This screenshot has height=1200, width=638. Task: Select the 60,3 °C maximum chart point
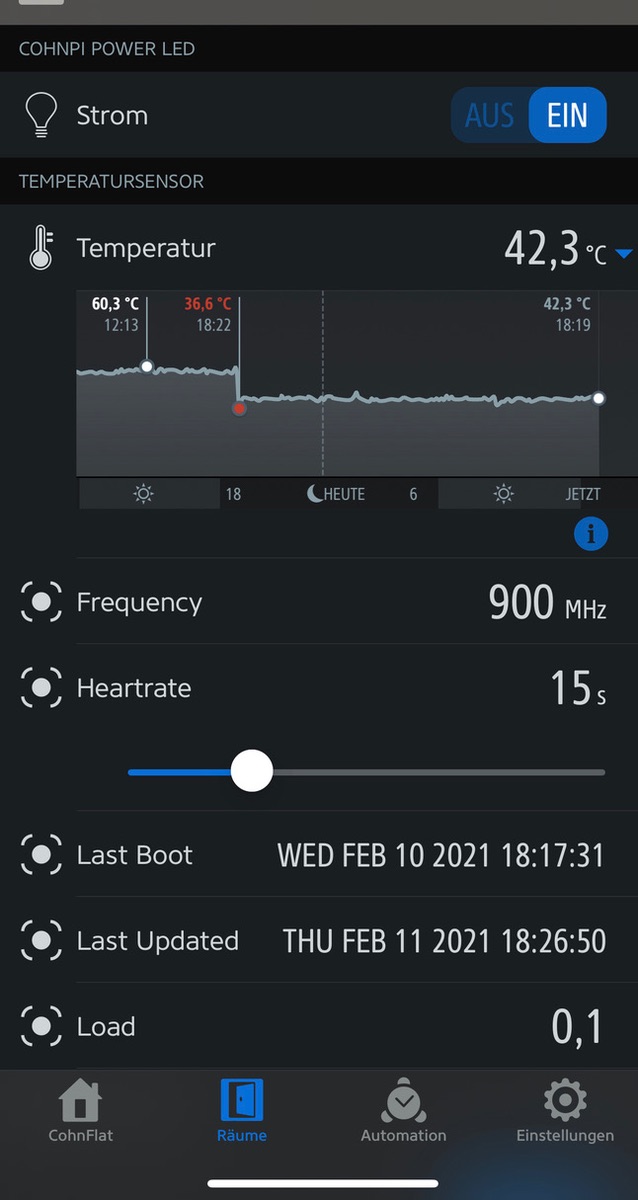tap(147, 367)
